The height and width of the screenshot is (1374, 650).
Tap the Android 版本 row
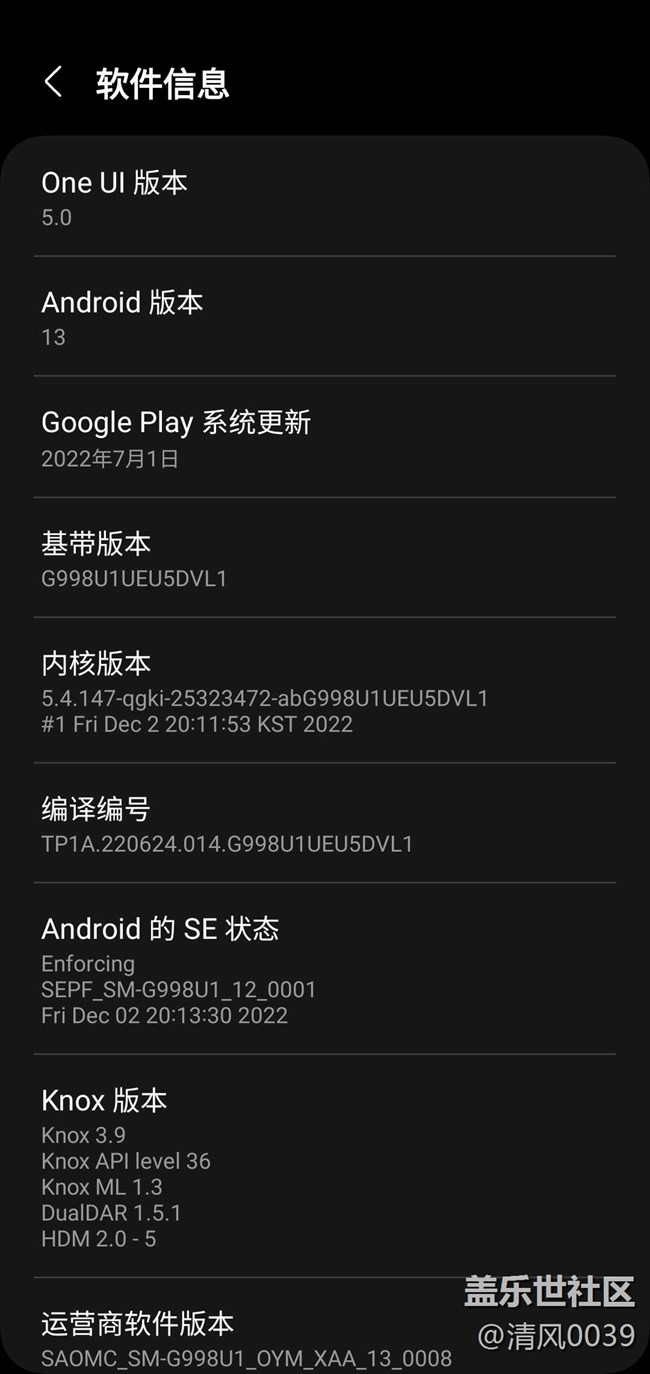324,317
